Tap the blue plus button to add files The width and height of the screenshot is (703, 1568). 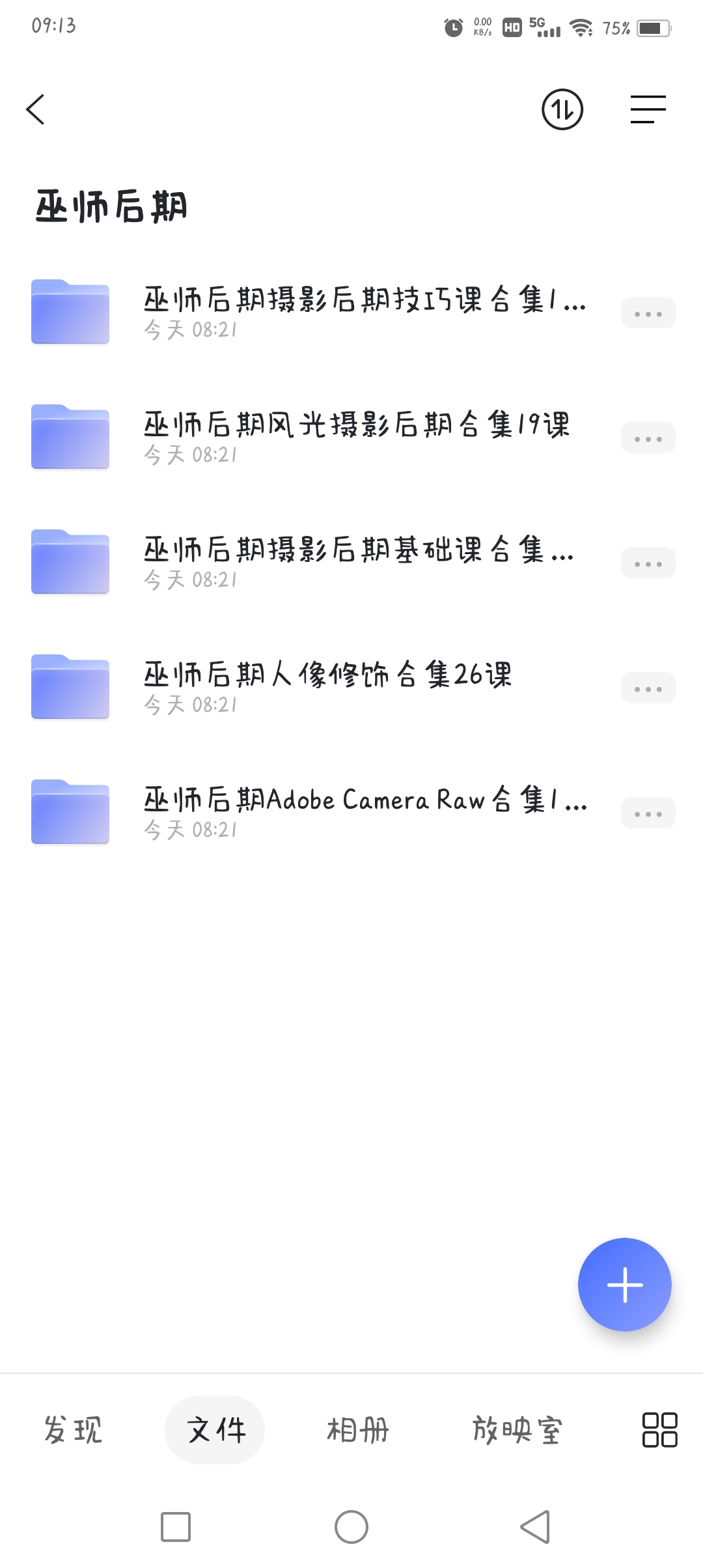click(x=624, y=1285)
